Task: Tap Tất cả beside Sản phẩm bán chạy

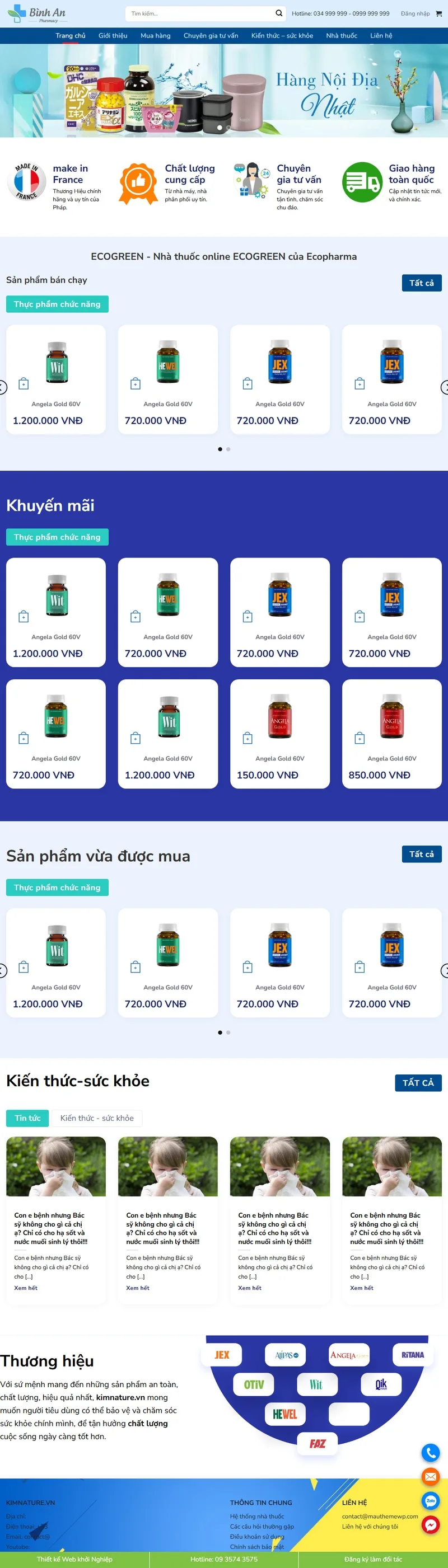Action: (x=421, y=283)
